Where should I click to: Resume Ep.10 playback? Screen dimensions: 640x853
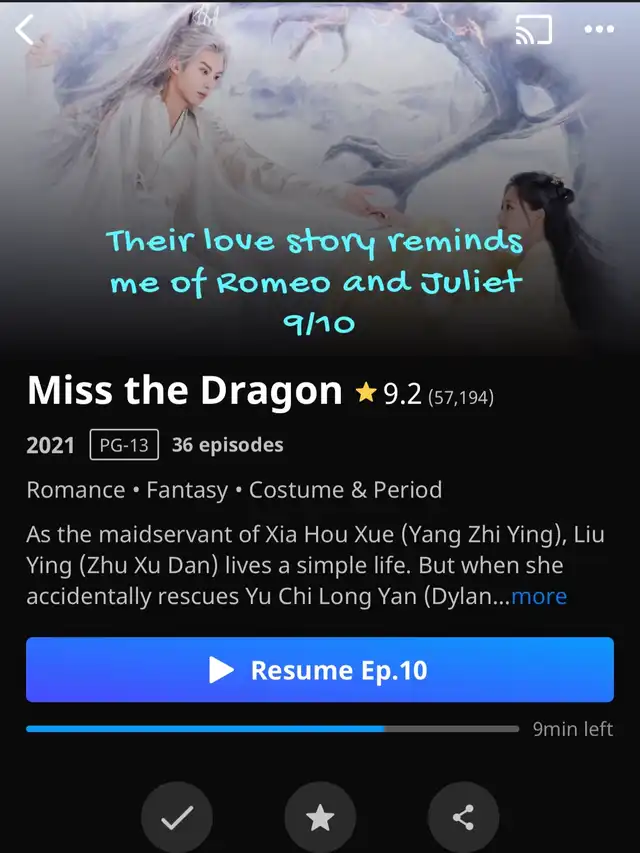[320, 670]
